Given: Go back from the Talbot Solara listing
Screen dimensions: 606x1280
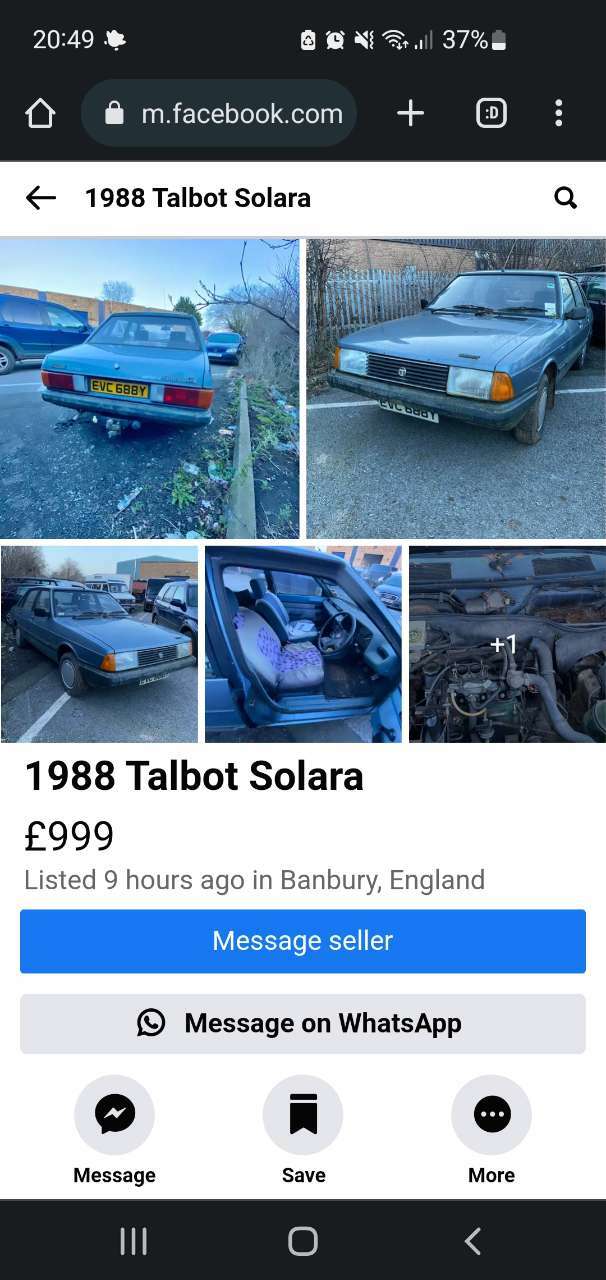Looking at the screenshot, I should pyautogui.click(x=41, y=198).
